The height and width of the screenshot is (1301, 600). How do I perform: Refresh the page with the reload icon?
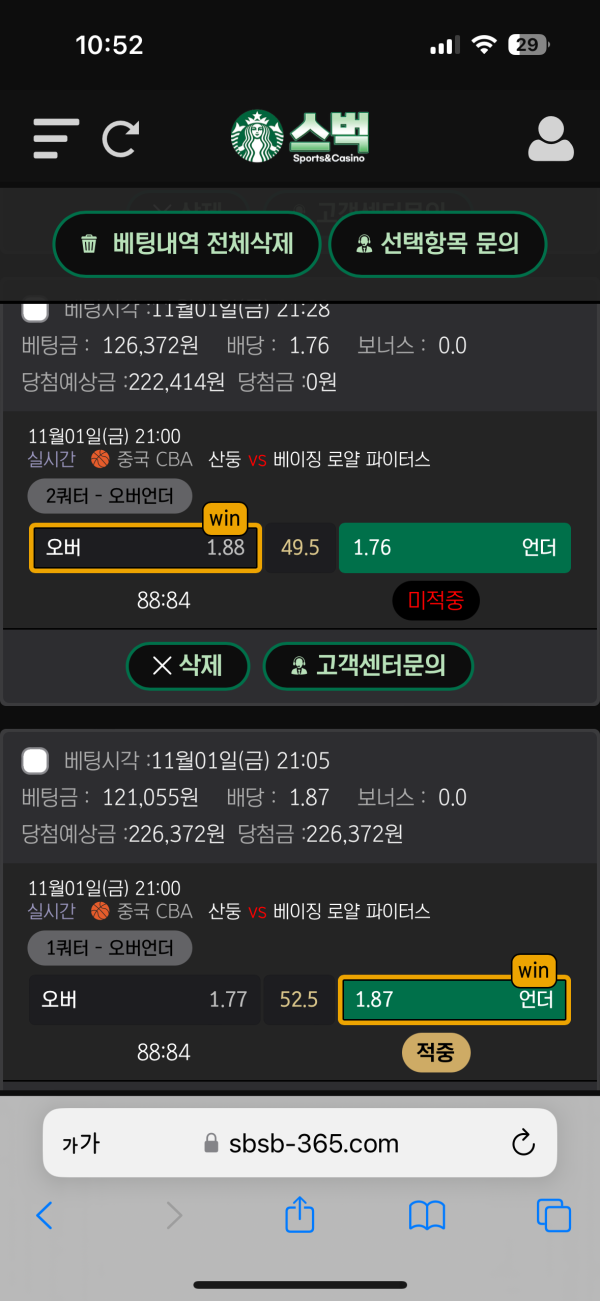point(120,138)
